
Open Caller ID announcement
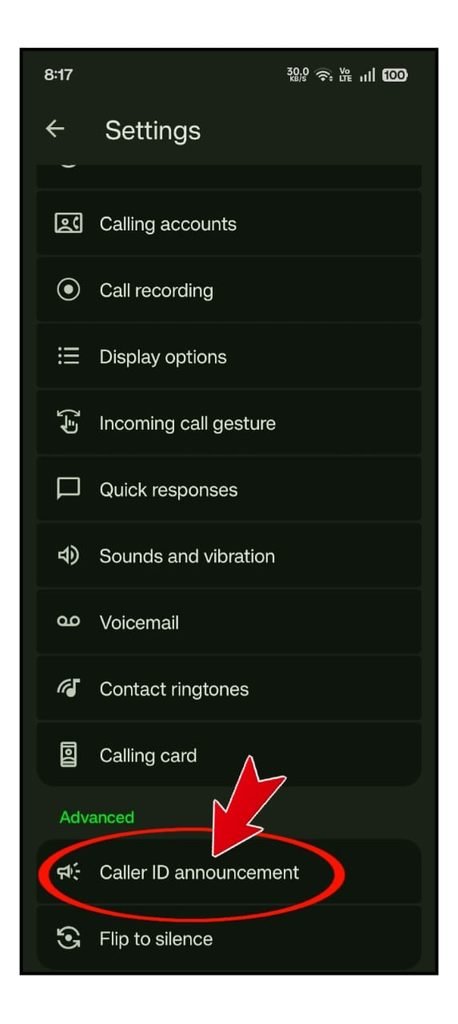click(x=229, y=872)
